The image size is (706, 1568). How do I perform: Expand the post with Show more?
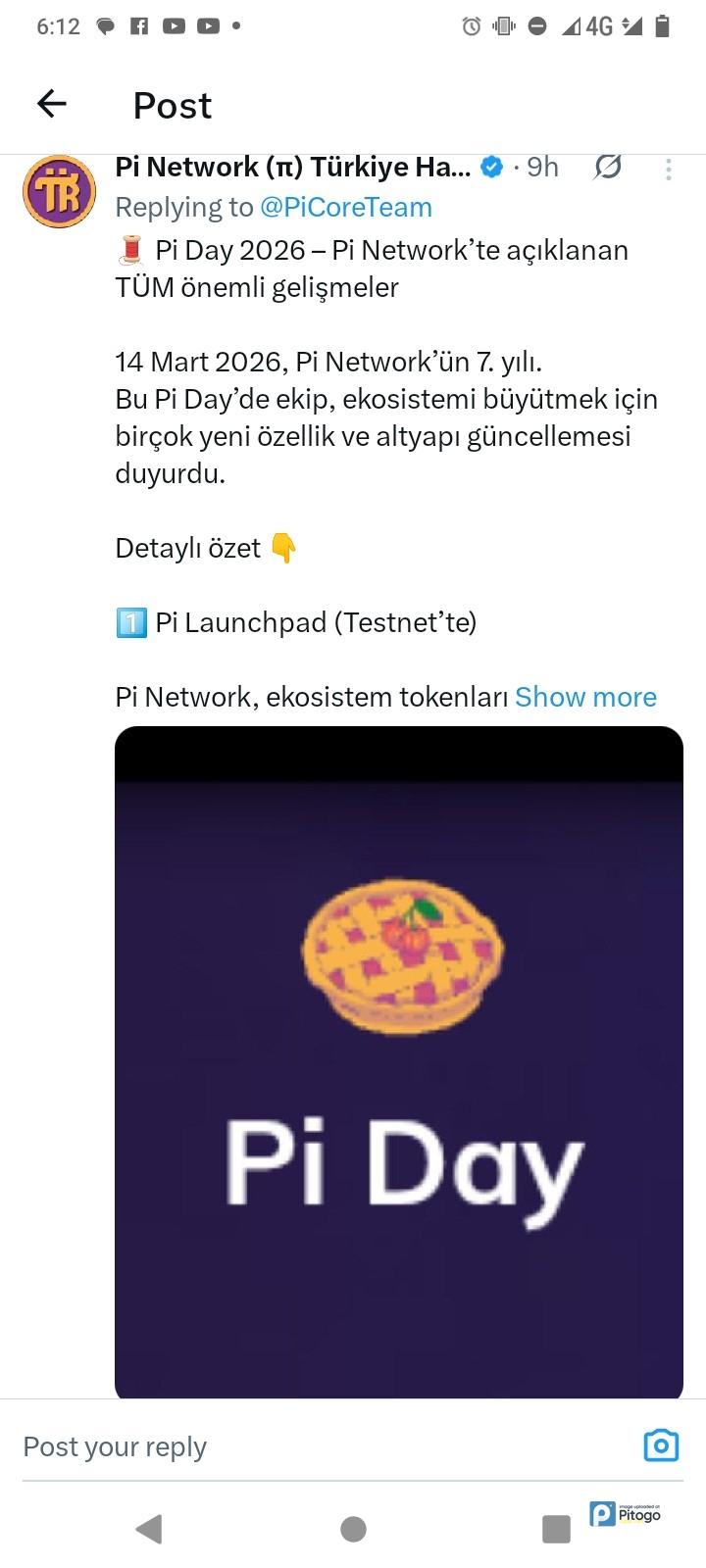[585, 697]
